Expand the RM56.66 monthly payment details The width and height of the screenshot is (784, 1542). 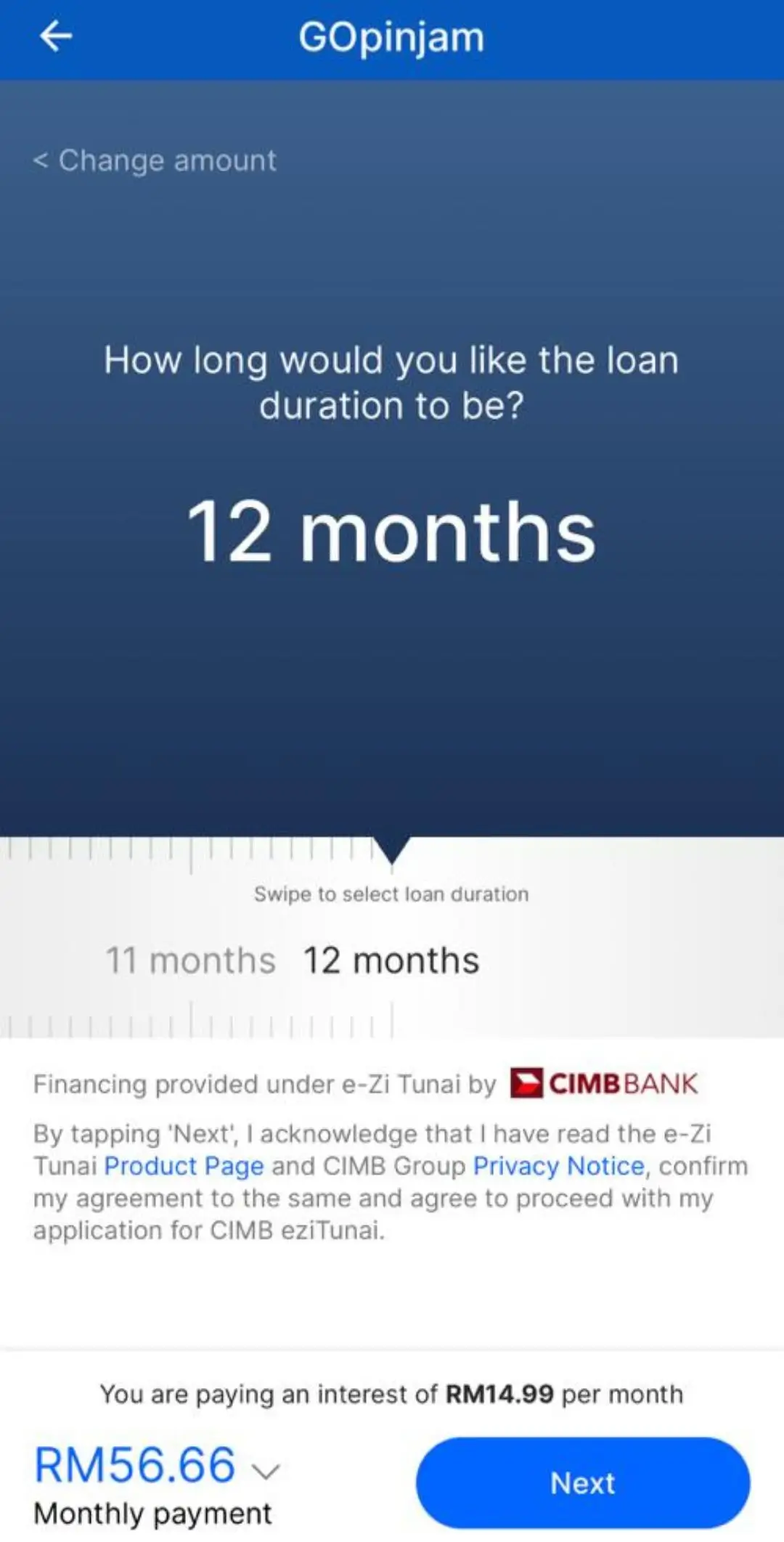point(266,1471)
